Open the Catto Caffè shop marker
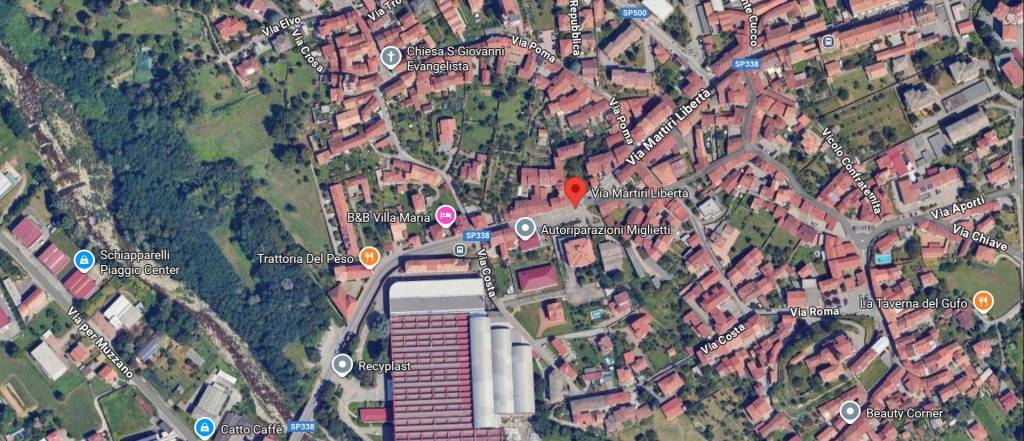Viewport: 1024px width, 441px height. 205,428
